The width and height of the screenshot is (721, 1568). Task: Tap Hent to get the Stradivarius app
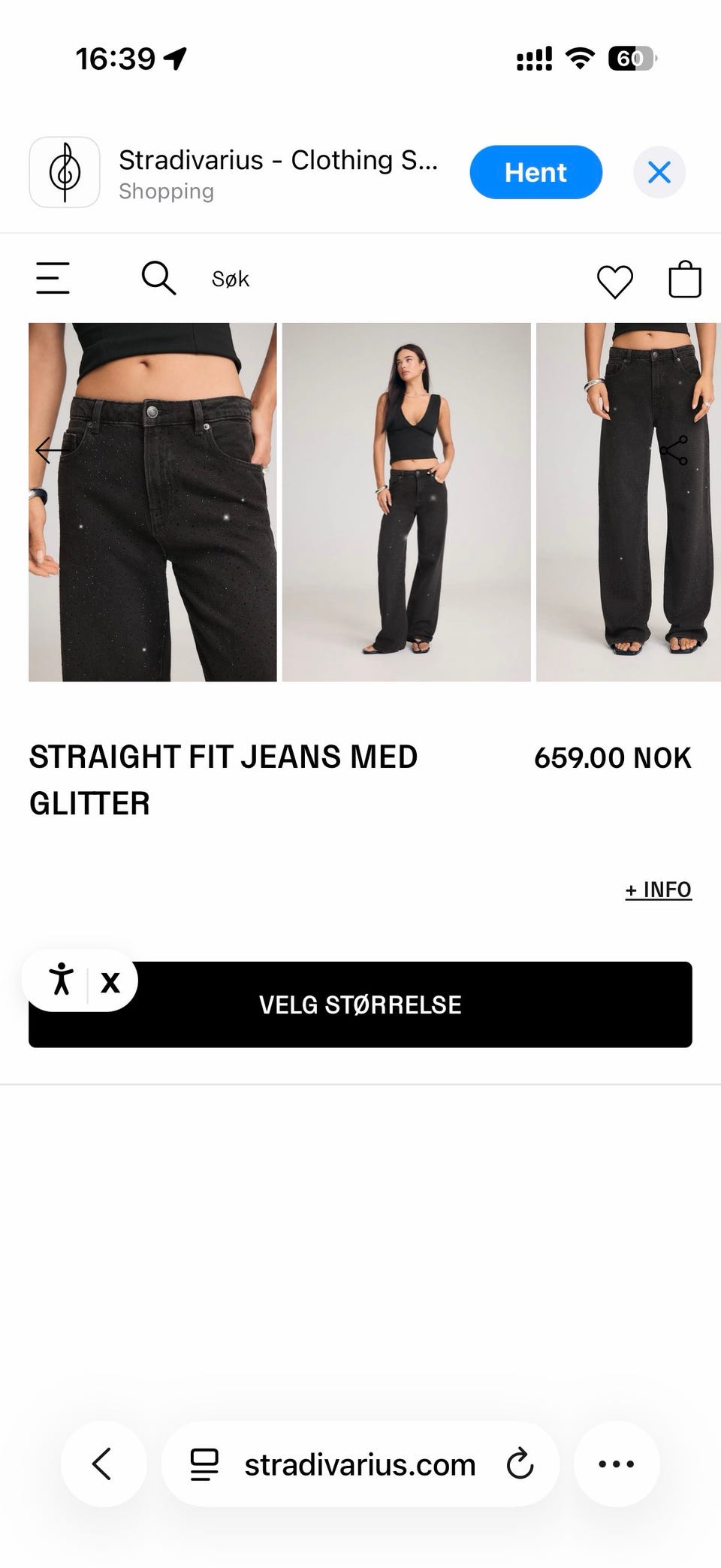click(535, 172)
